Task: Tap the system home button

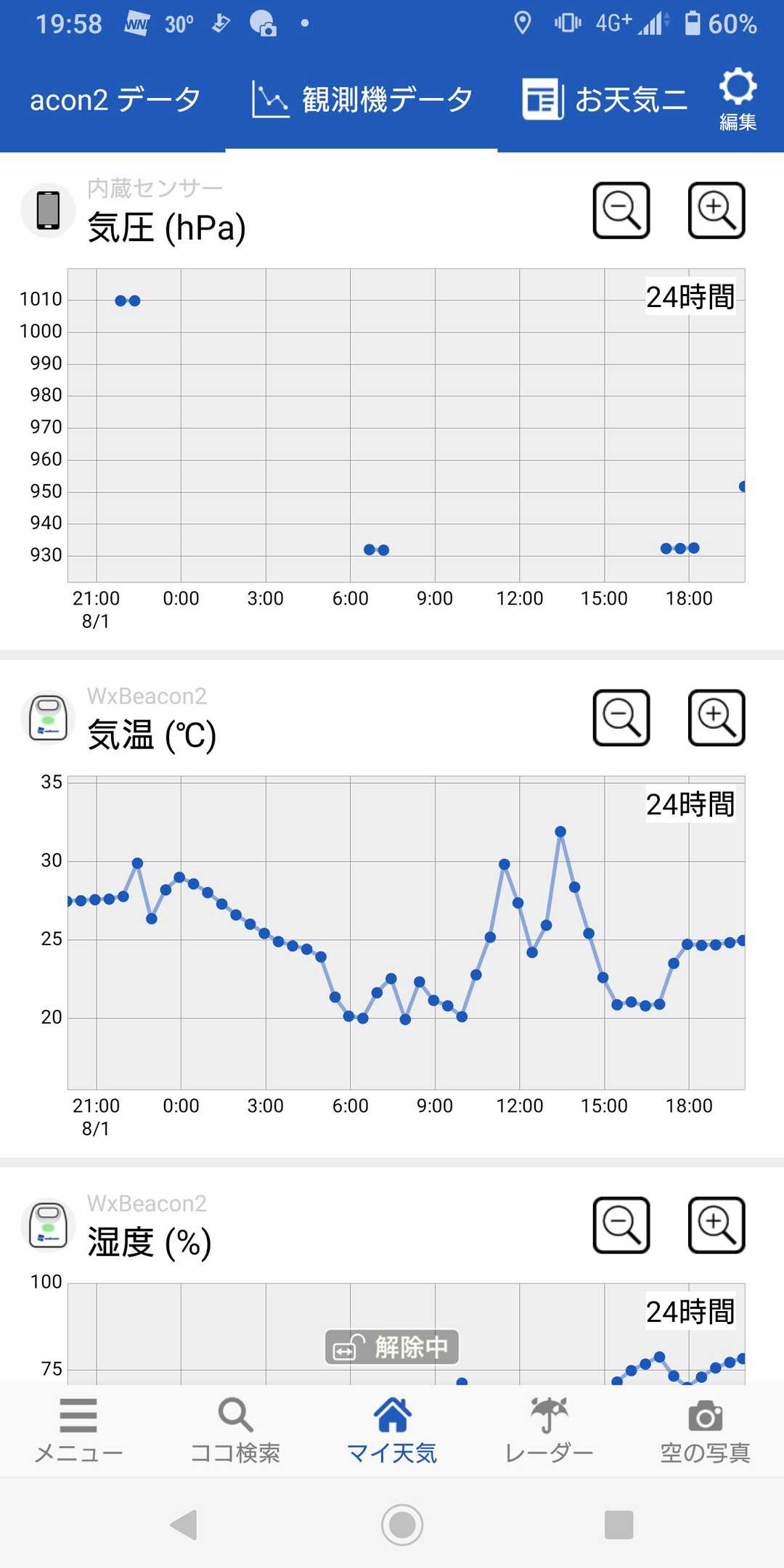Action: [402, 1524]
